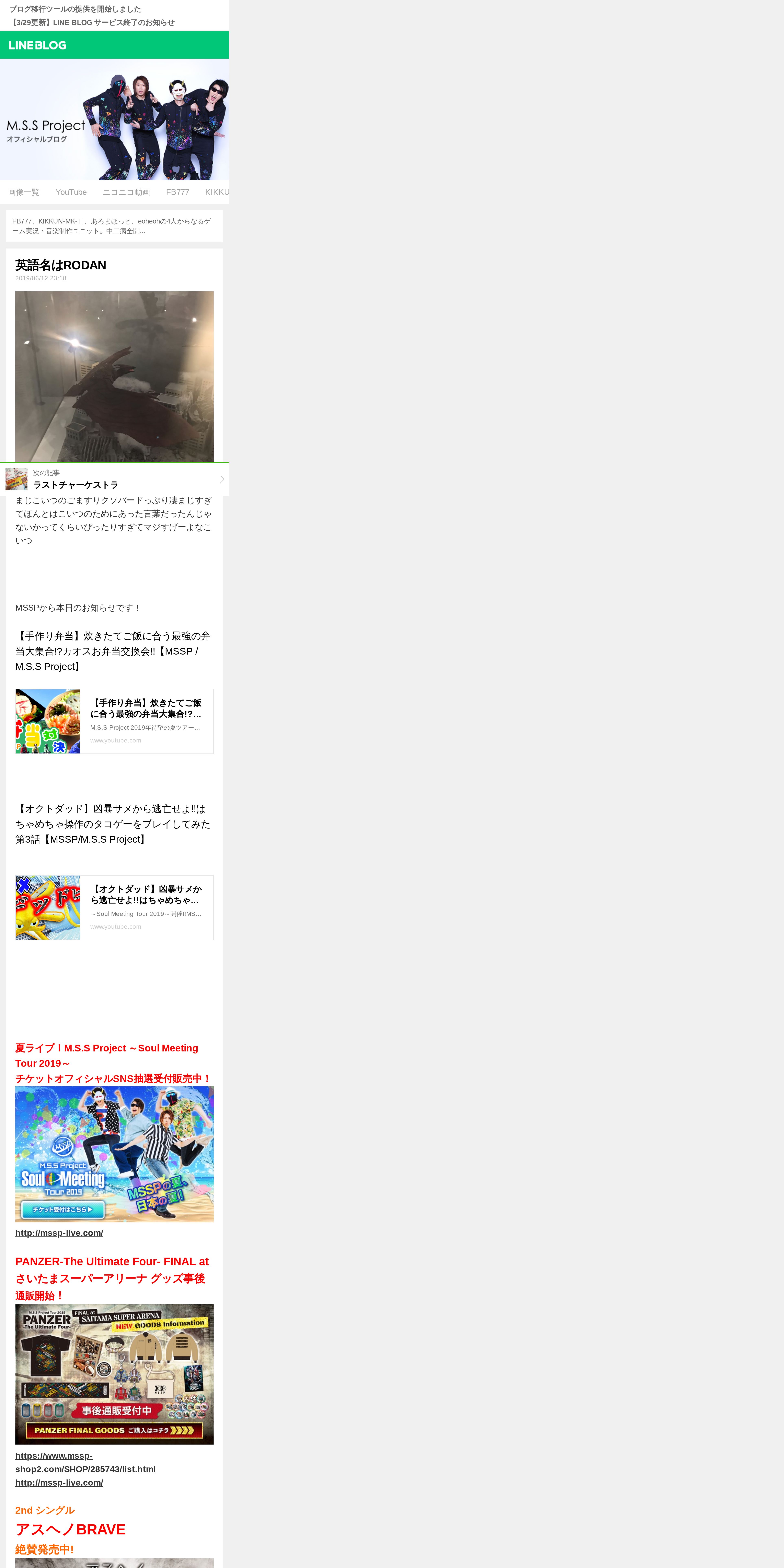Expand the blog description box
784x1568 pixels.
pyautogui.click(x=114, y=226)
